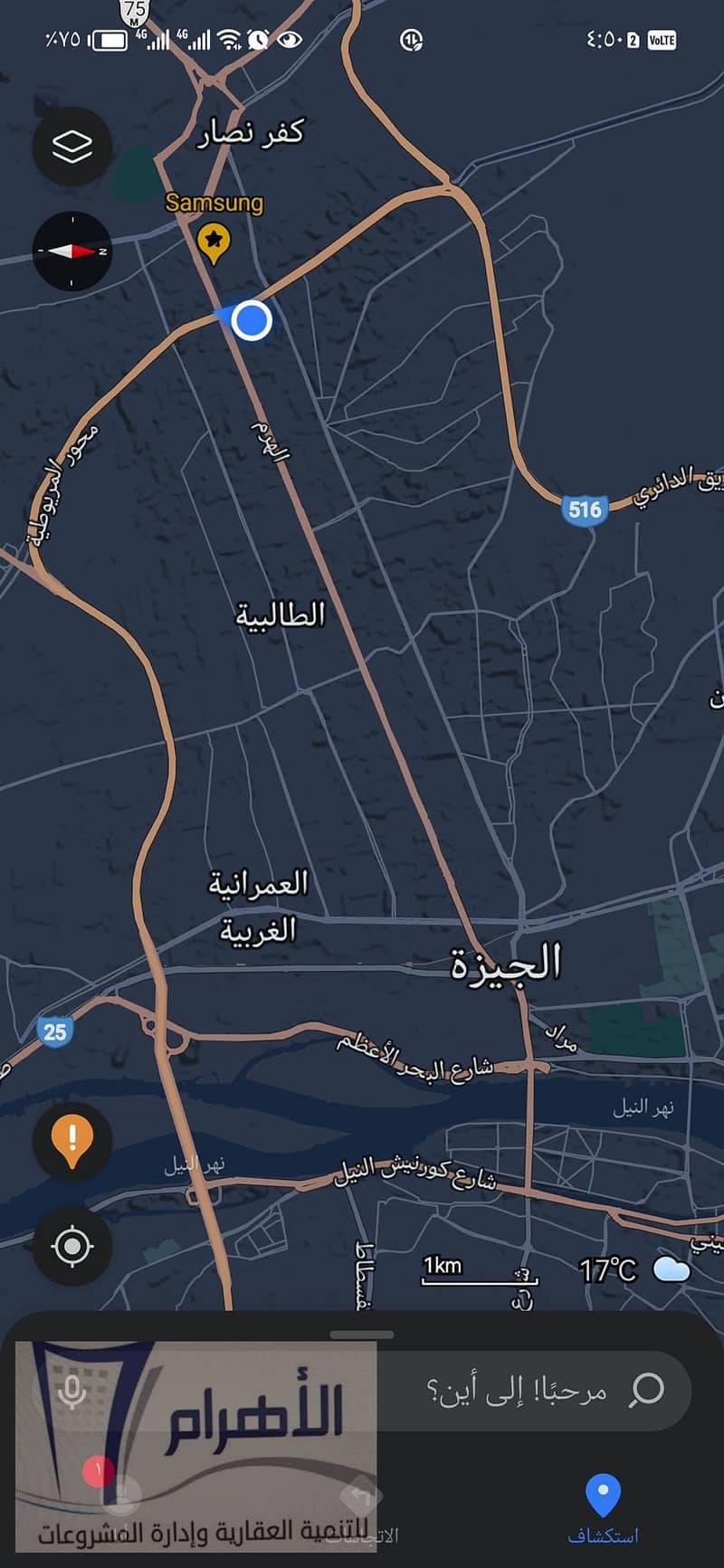Center map on my location
Image resolution: width=724 pixels, height=1568 pixels.
[72, 1246]
